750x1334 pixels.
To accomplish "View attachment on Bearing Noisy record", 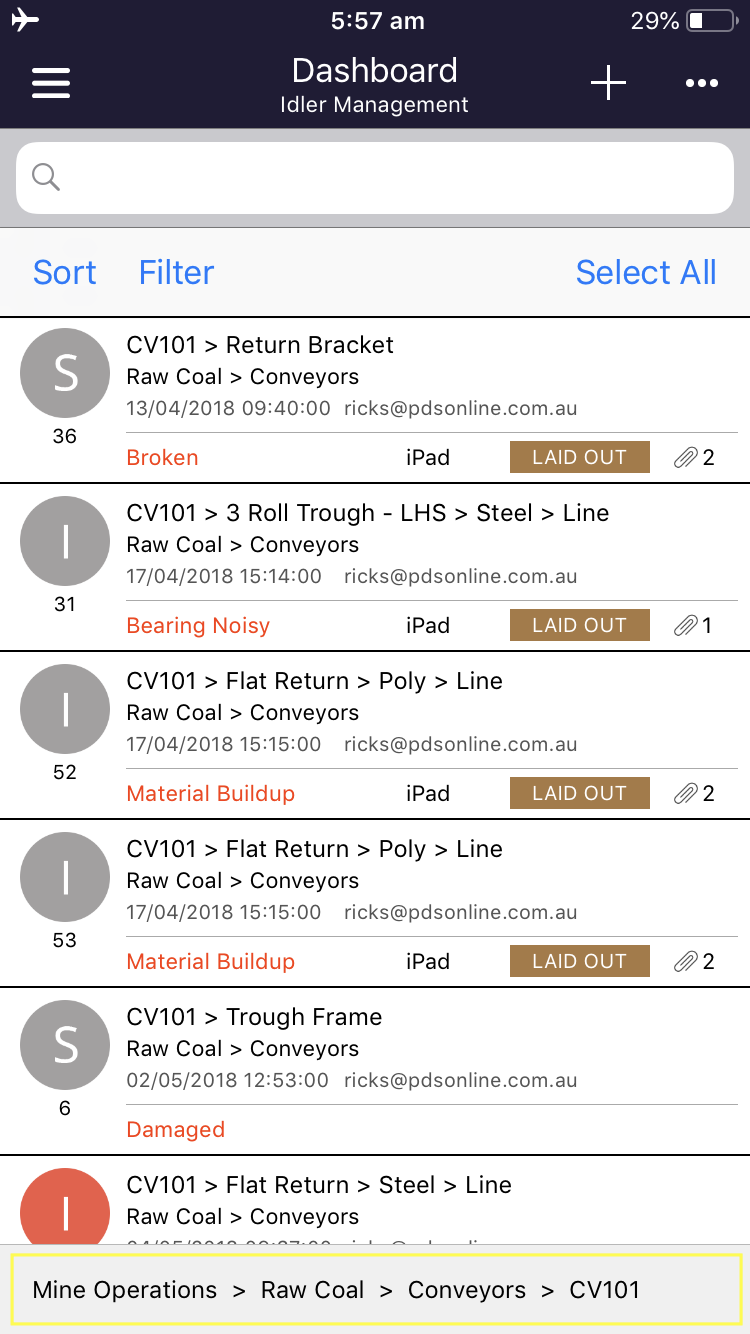I will click(x=694, y=626).
